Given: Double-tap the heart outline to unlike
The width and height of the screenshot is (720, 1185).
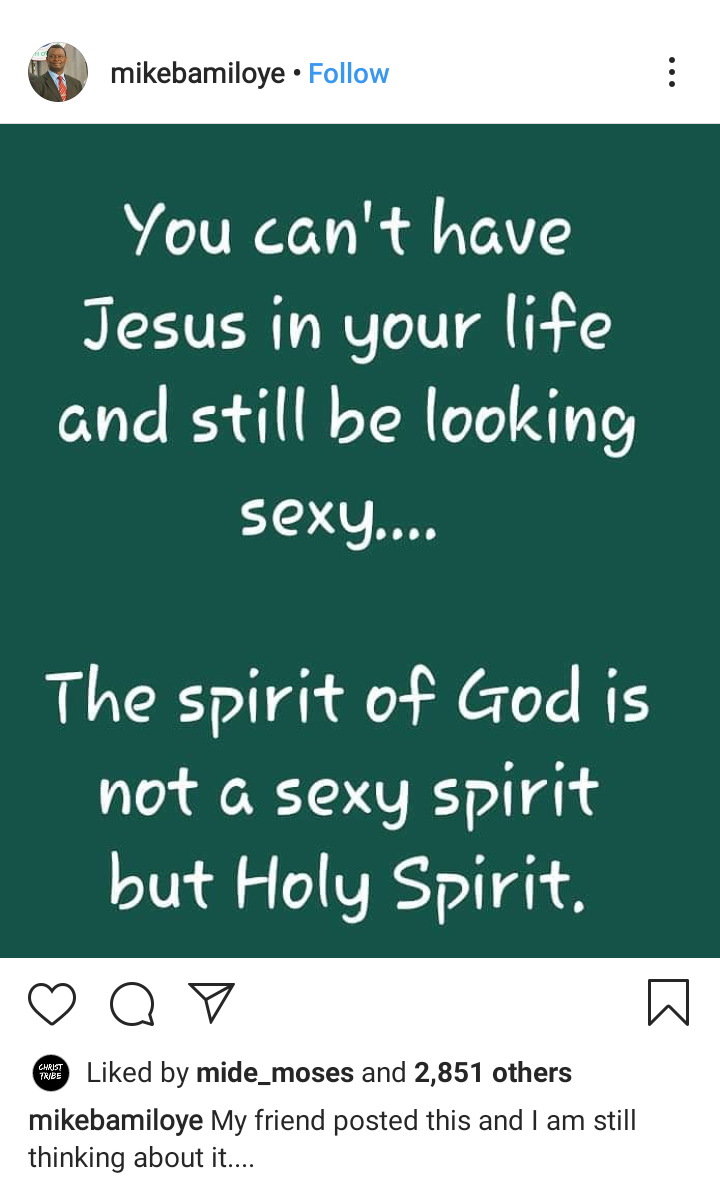Looking at the screenshot, I should (x=53, y=1005).
